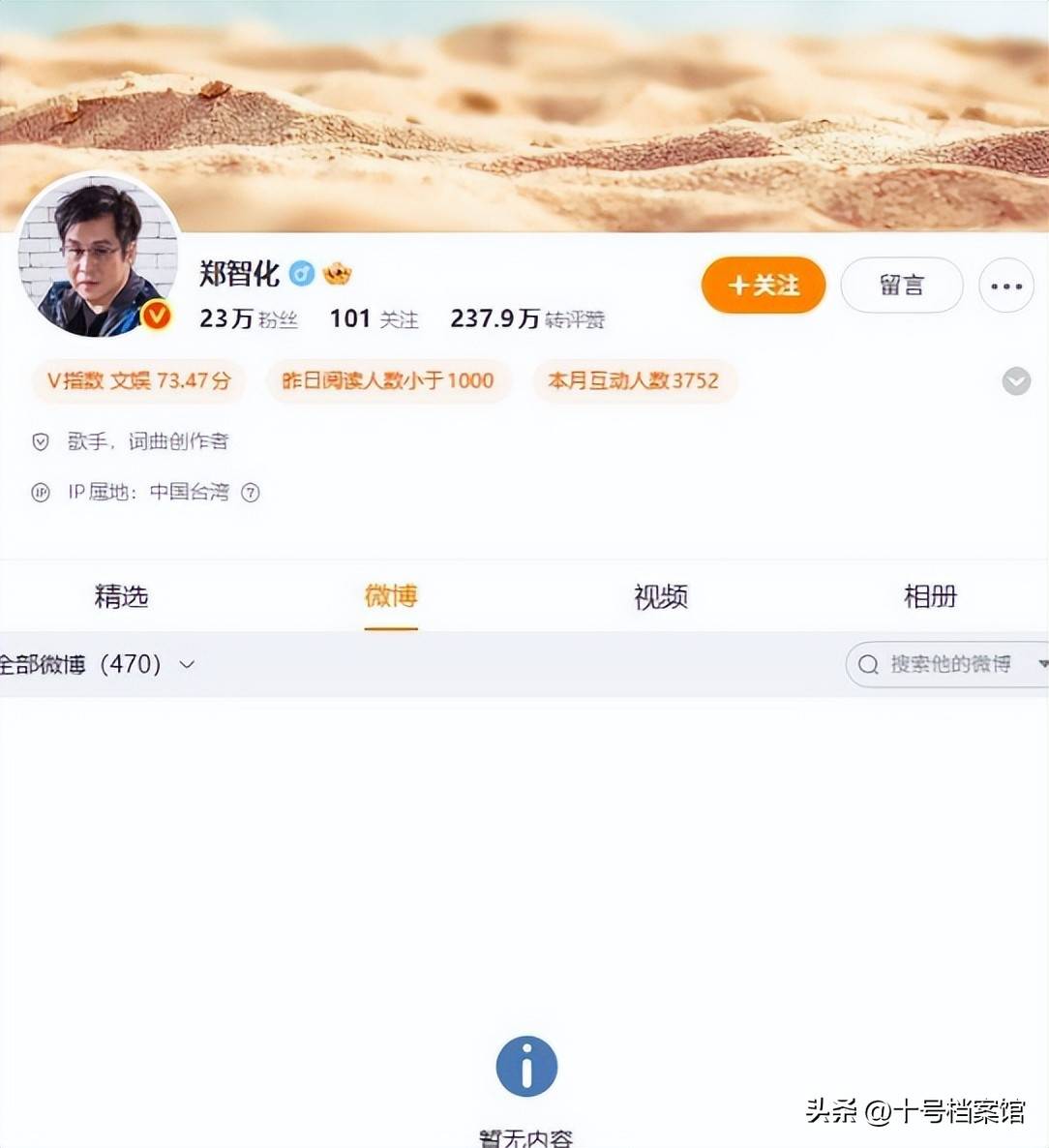Open the 相册 tab

[929, 596]
